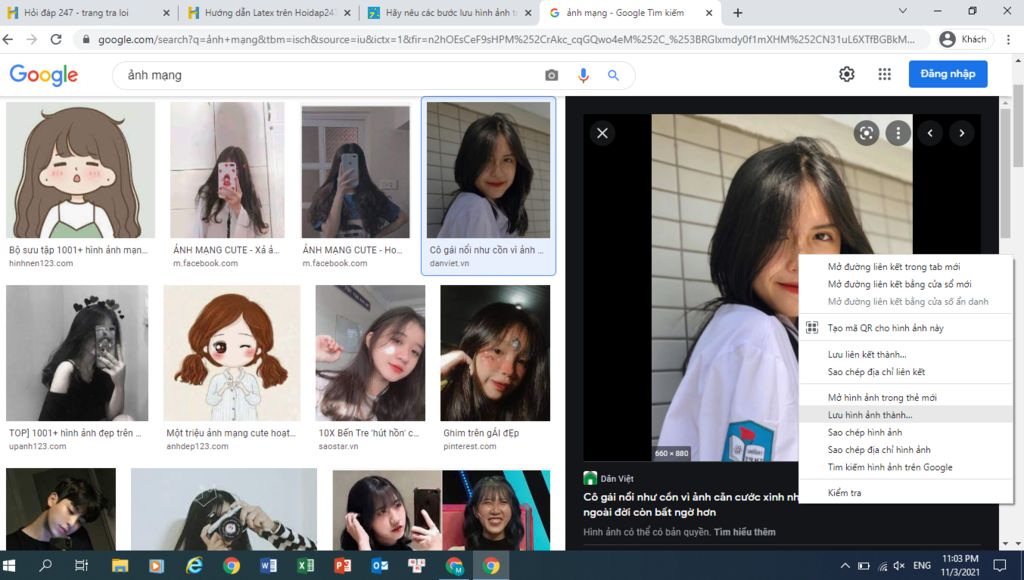Open 'Bộ sưu tập 1001+ hình ảnh' thumbnail
The width and height of the screenshot is (1024, 580).
pyautogui.click(x=80, y=170)
